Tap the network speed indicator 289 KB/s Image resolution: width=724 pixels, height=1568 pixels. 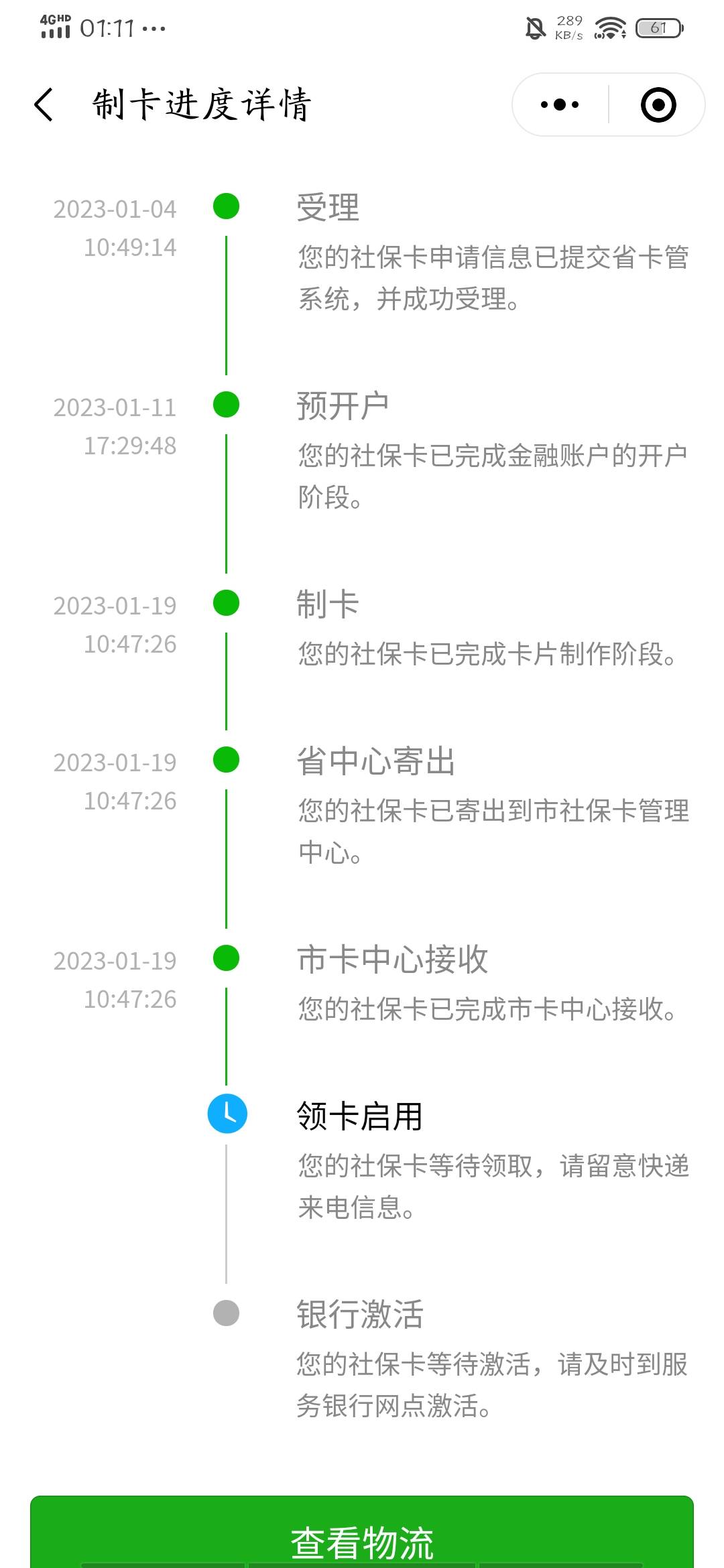point(568,27)
